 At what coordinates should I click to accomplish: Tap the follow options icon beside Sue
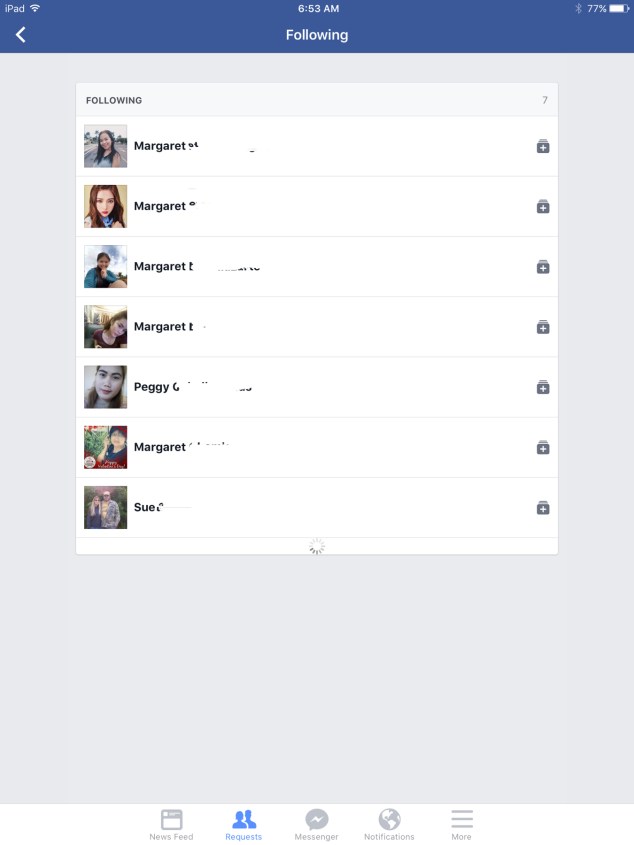pos(543,507)
